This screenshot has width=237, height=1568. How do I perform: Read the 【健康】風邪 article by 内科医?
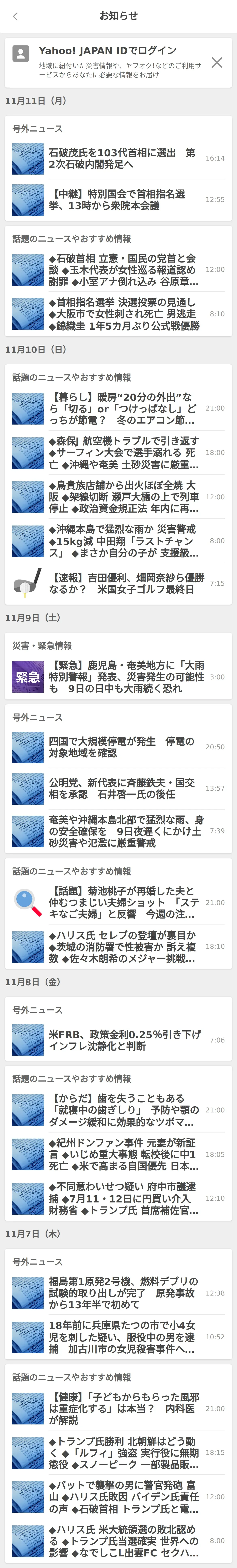pyautogui.click(x=122, y=1408)
